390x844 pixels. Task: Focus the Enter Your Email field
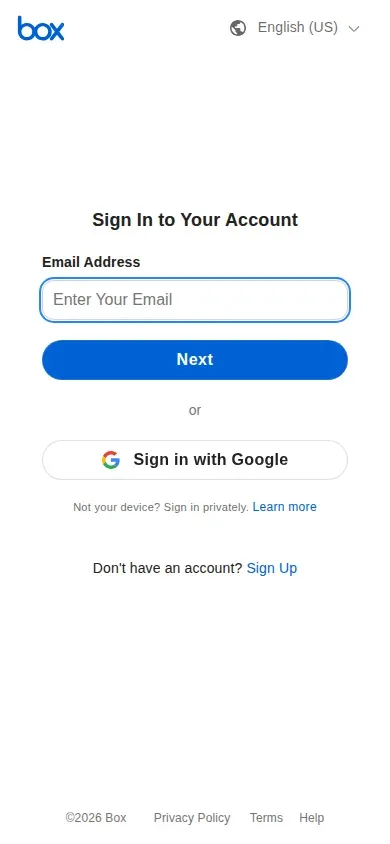click(195, 300)
